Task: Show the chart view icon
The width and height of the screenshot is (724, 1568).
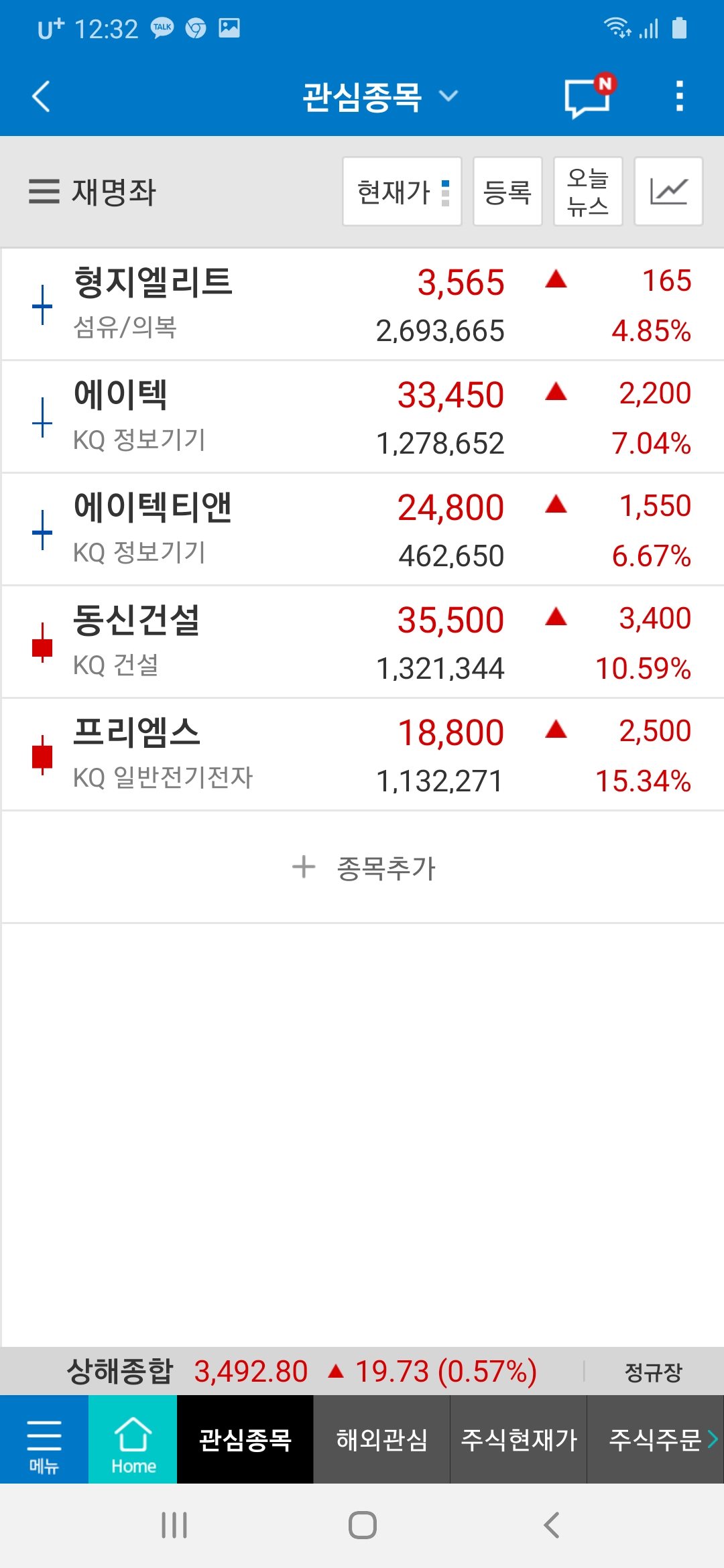Action: (x=668, y=192)
